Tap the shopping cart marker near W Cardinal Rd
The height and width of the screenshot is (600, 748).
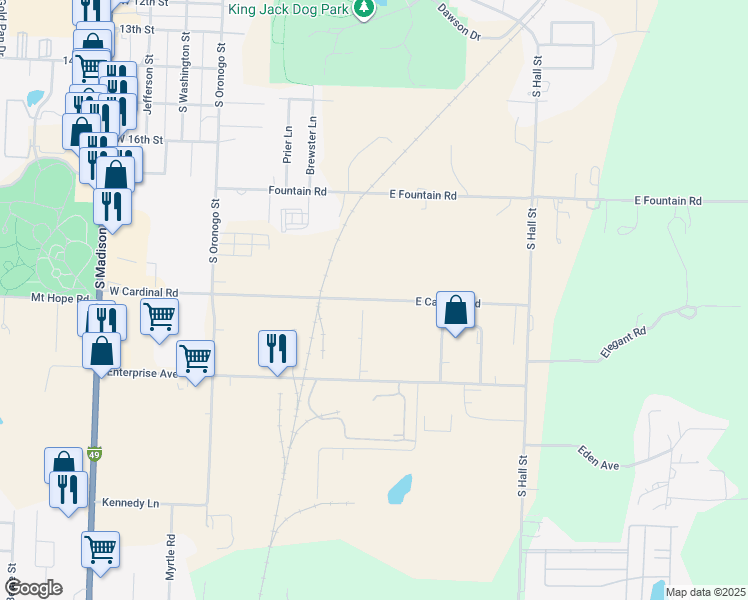coord(159,317)
